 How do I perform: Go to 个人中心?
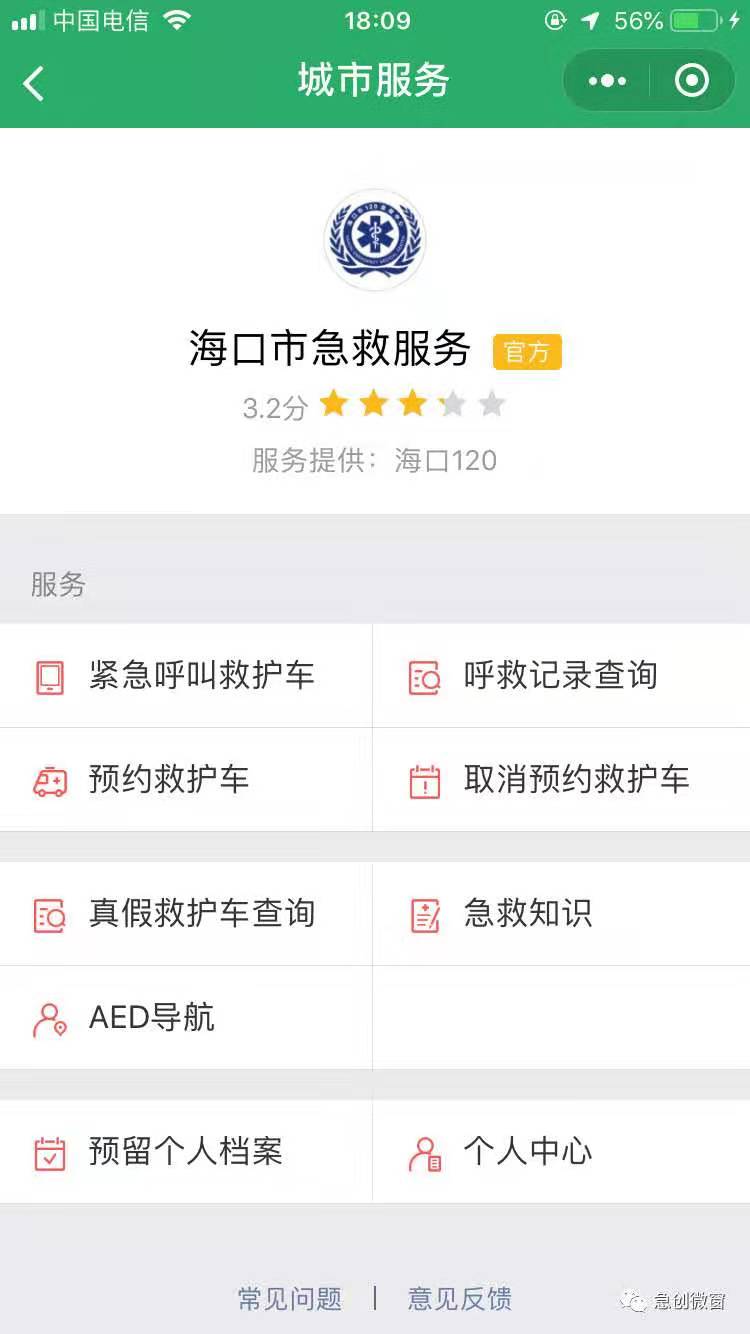click(x=560, y=1152)
